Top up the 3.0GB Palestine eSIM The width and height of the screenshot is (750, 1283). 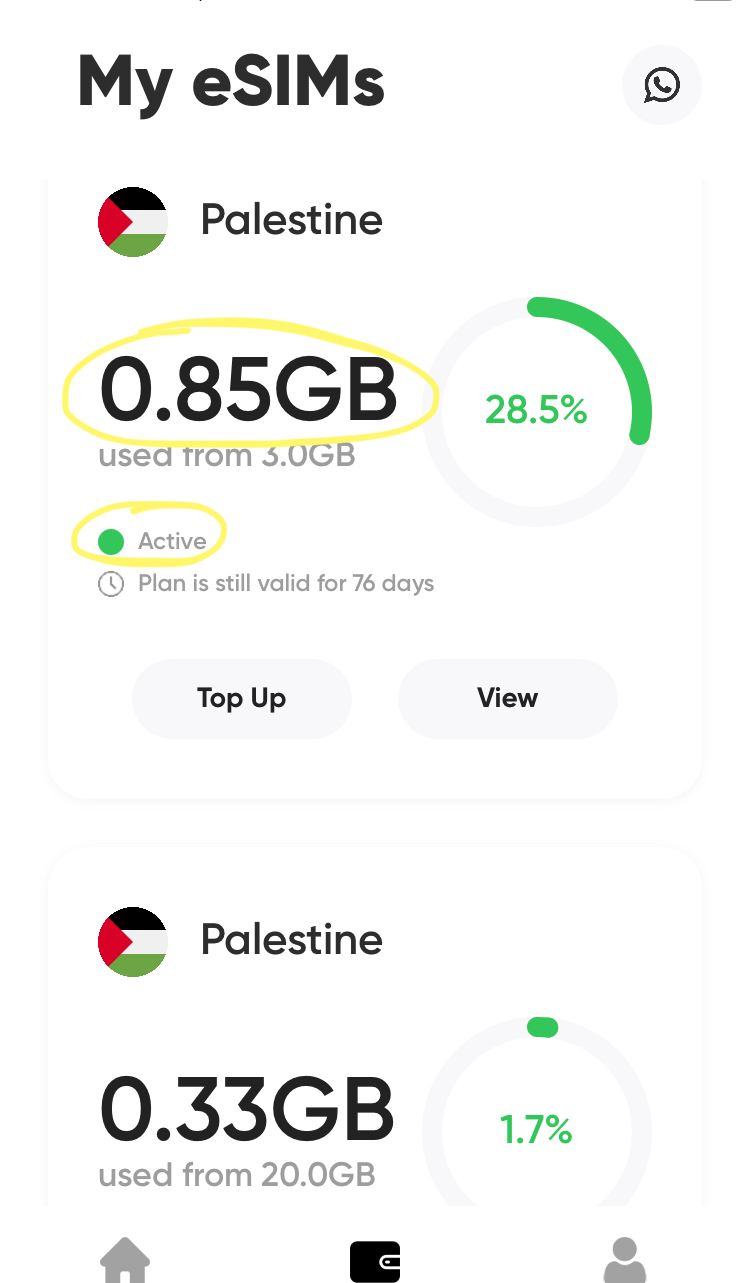pyautogui.click(x=242, y=698)
